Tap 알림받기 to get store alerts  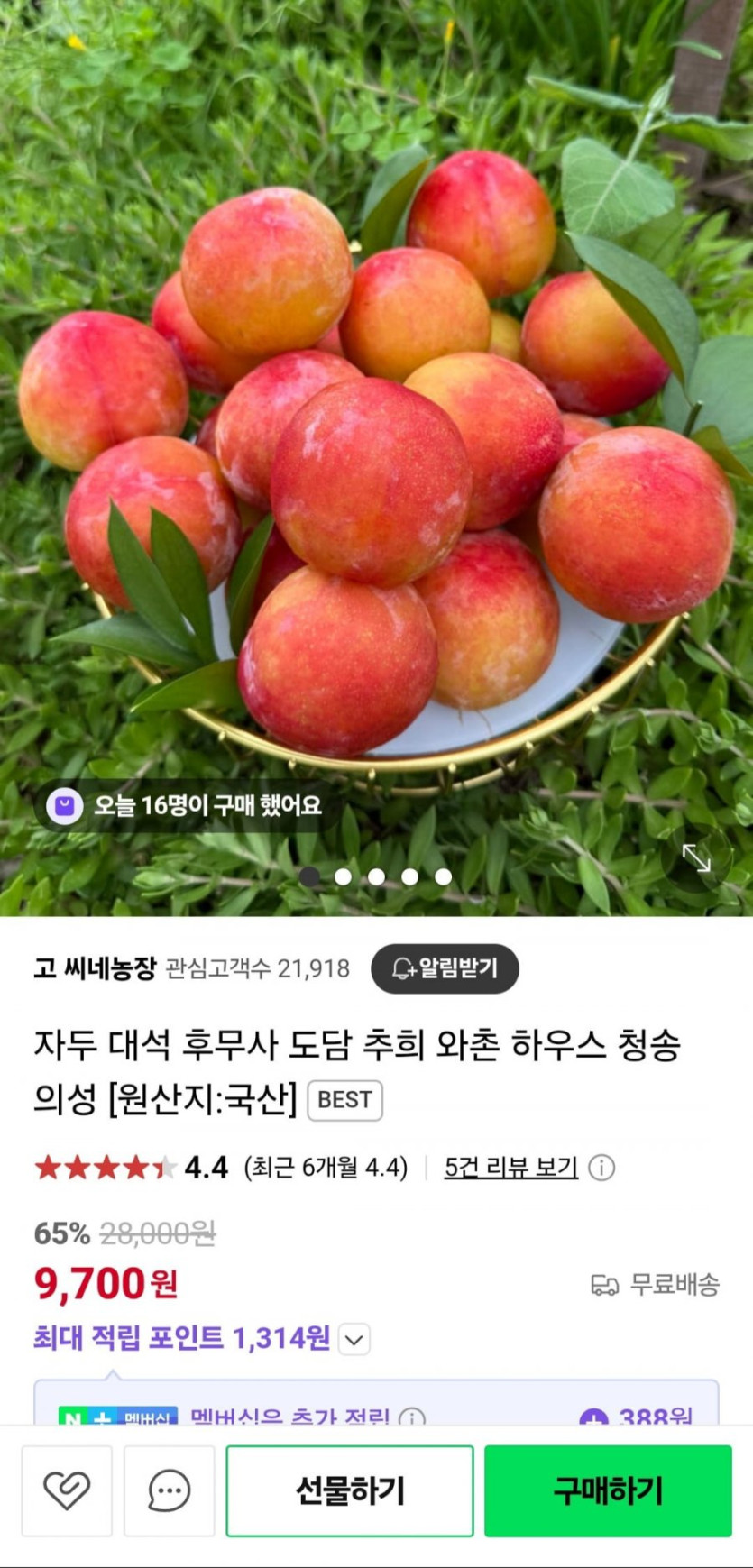(445, 968)
